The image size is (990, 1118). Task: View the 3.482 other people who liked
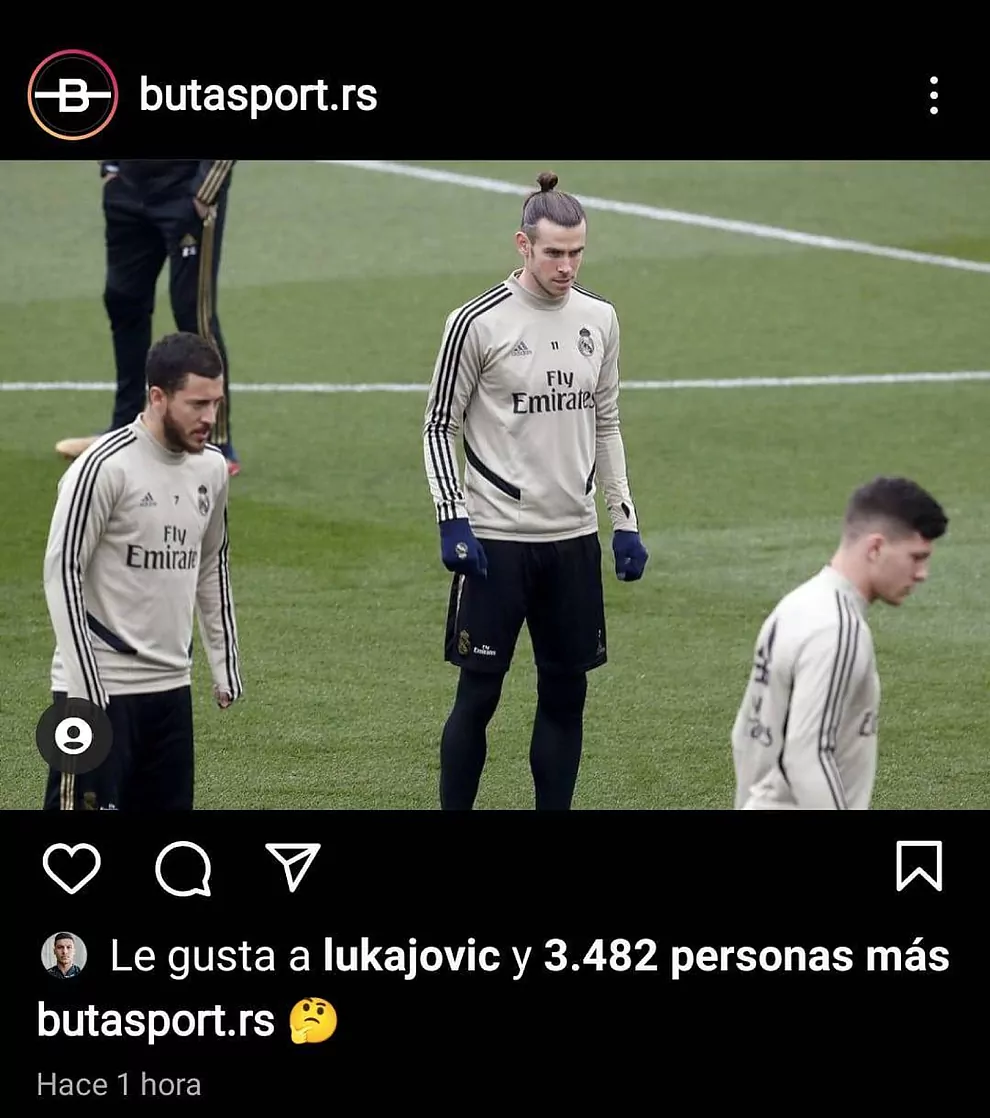click(x=746, y=957)
